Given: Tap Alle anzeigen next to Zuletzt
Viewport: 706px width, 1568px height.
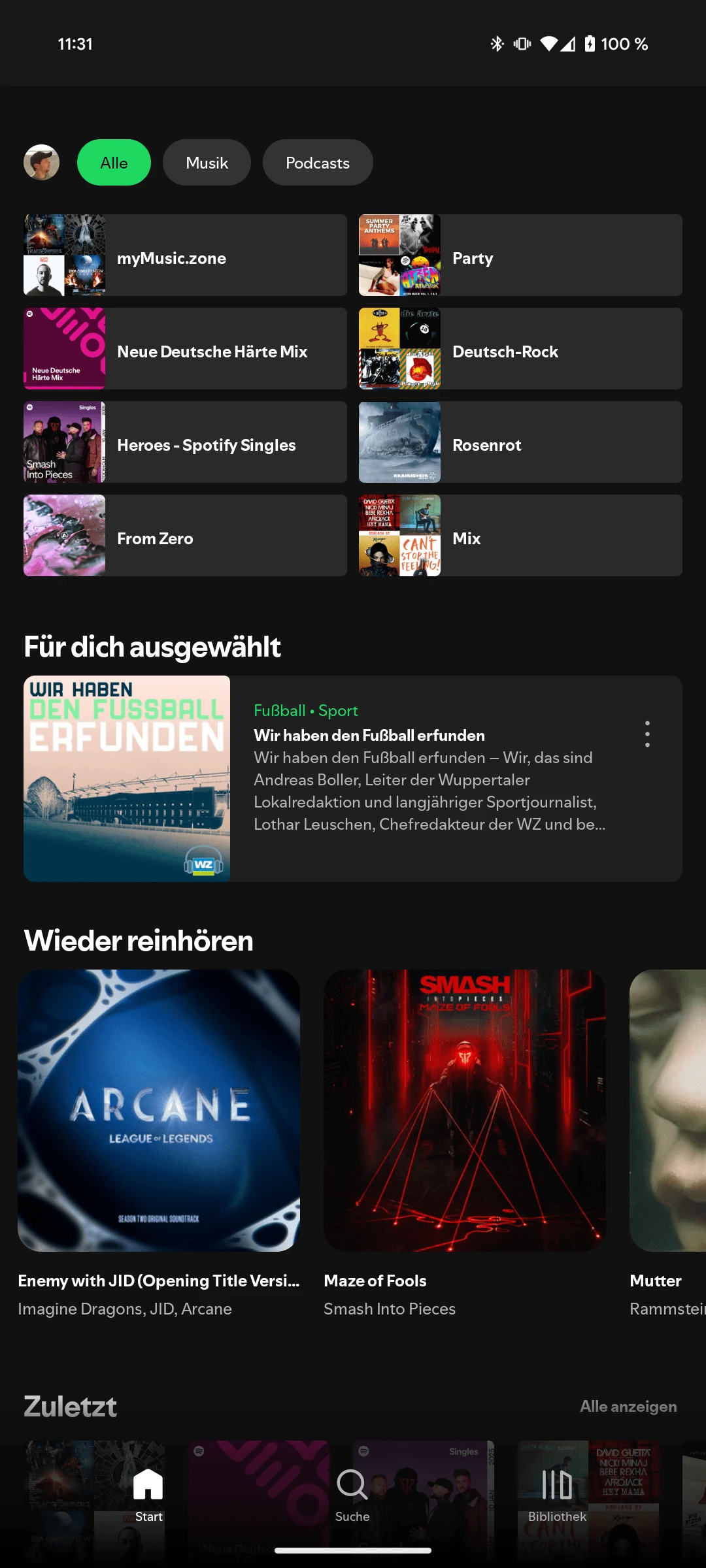Looking at the screenshot, I should coord(628,1406).
